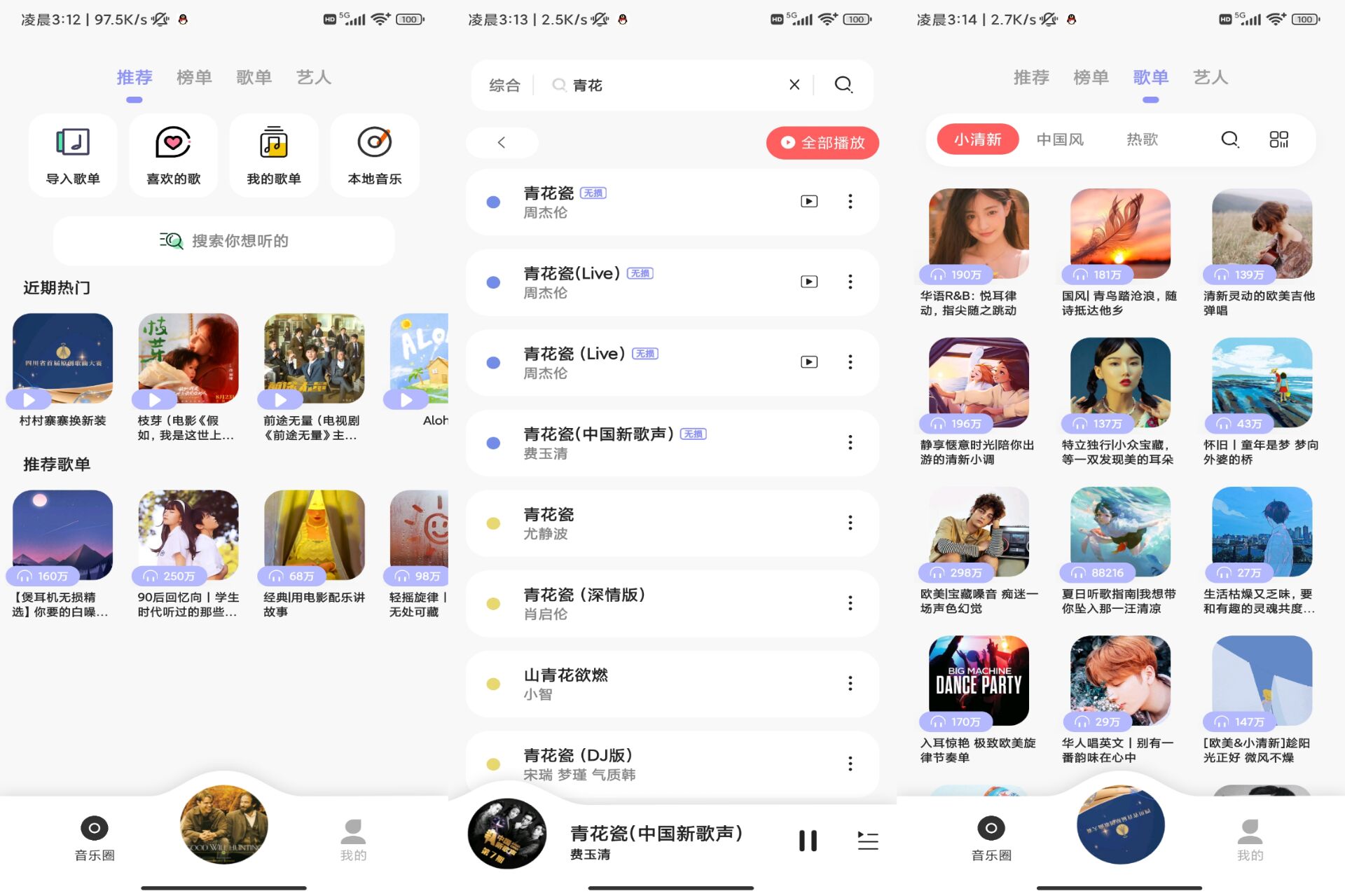Play 青花瓷 by 尤静波
The height and width of the screenshot is (896, 1345).
[x=630, y=523]
